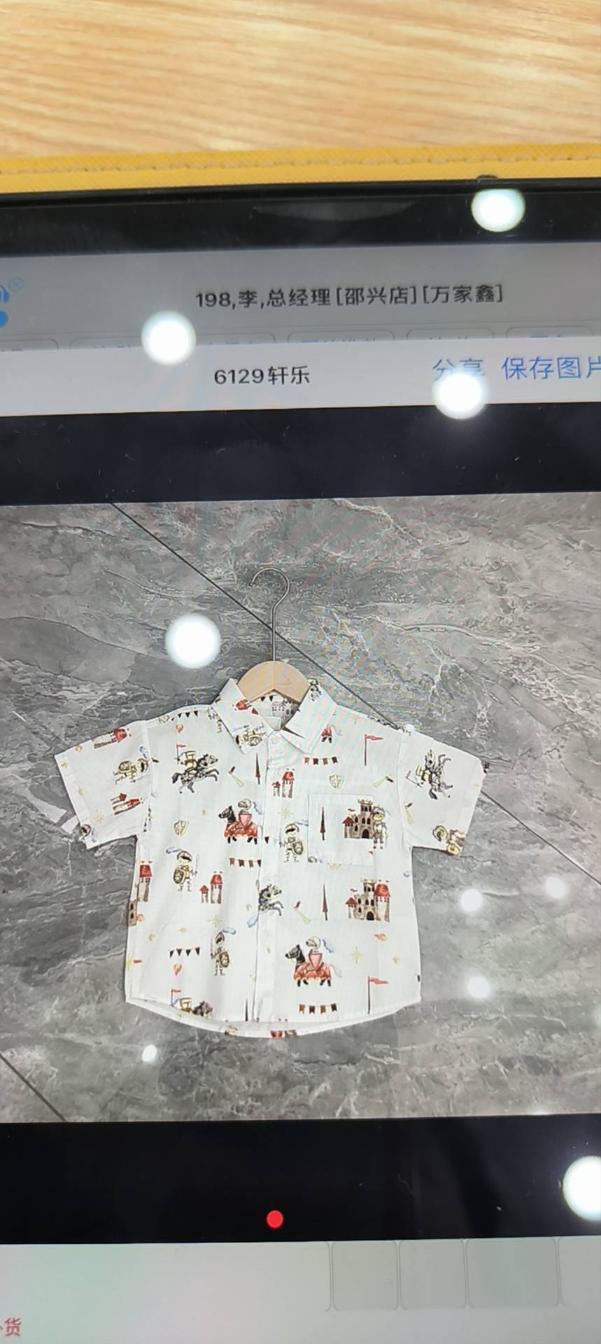Tap 保存图片 to save the picture
The height and width of the screenshot is (1344, 601).
point(550,367)
